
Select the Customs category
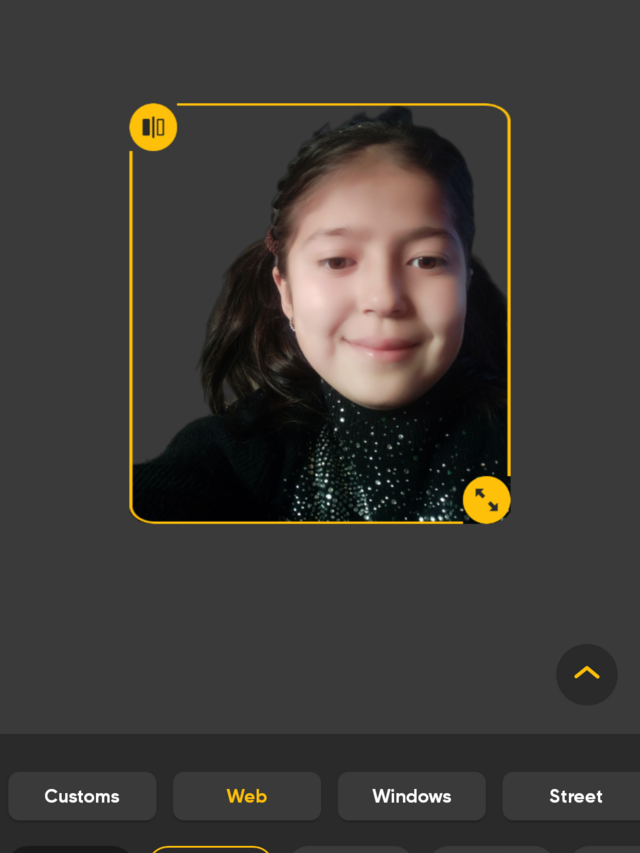pyautogui.click(x=82, y=796)
